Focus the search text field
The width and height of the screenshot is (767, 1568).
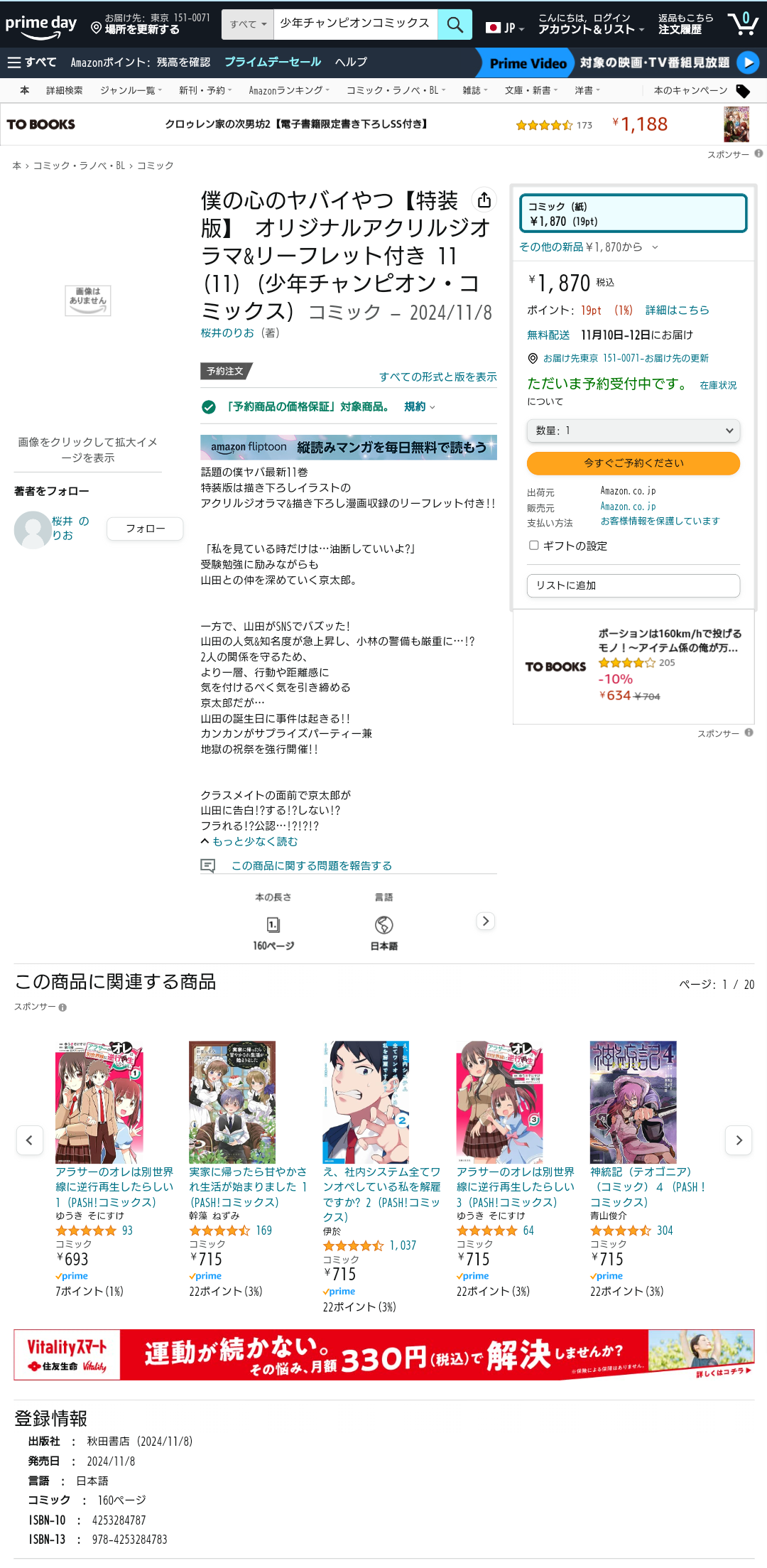point(355,24)
